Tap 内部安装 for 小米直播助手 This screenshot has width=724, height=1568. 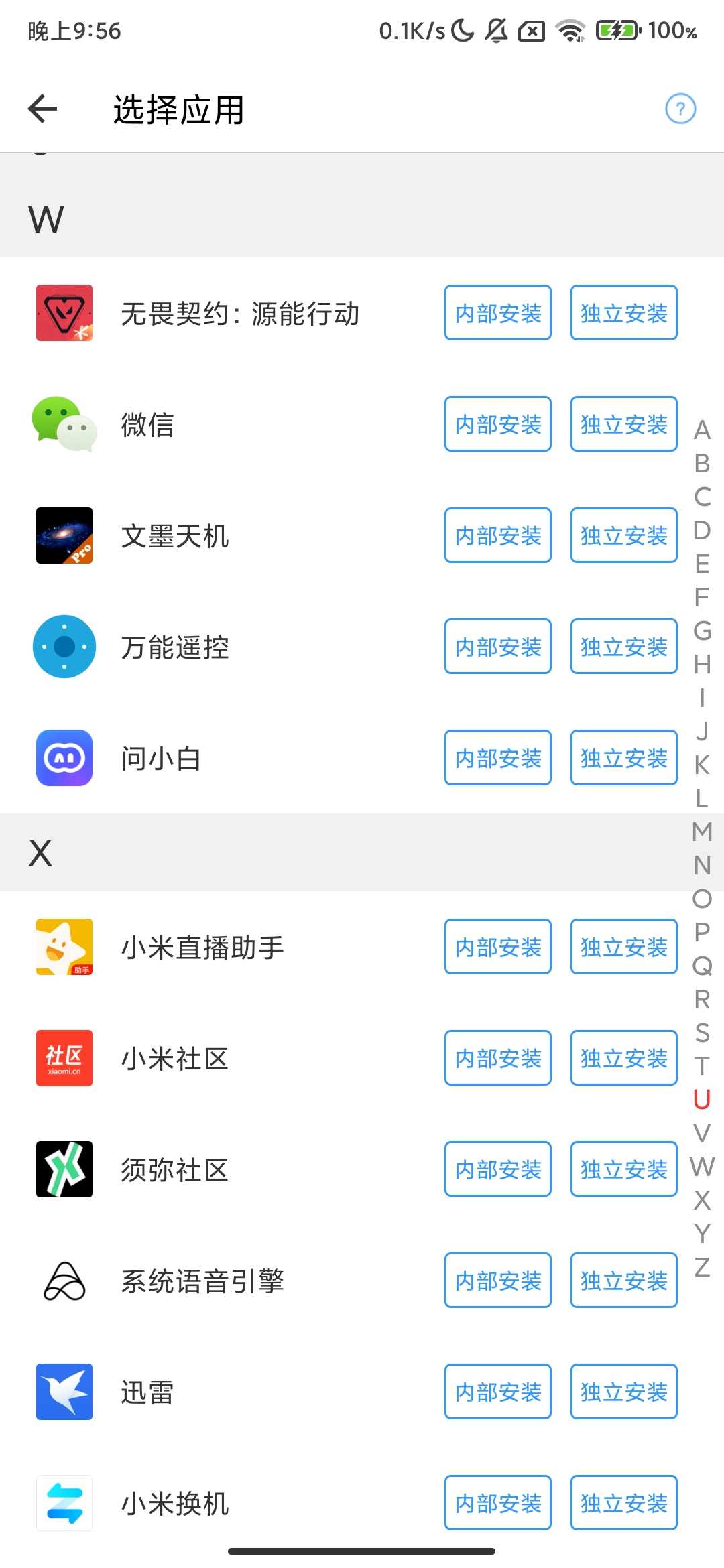coord(497,947)
